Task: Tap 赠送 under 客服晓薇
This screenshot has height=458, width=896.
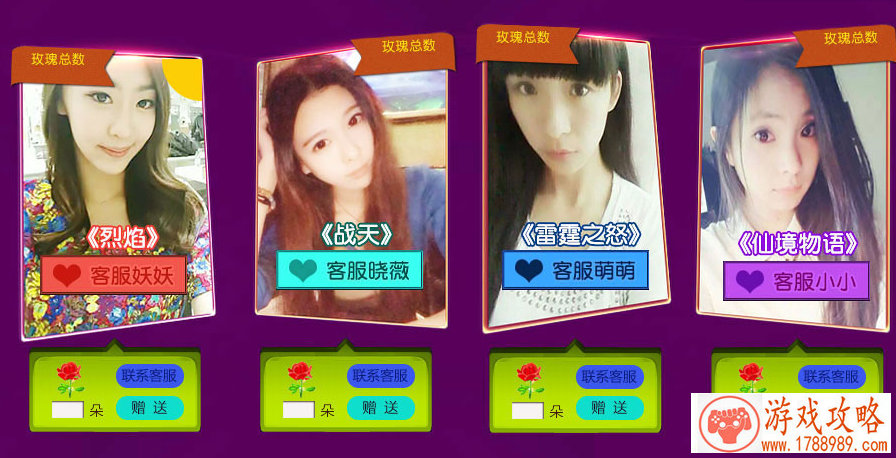Action: pyautogui.click(x=380, y=408)
